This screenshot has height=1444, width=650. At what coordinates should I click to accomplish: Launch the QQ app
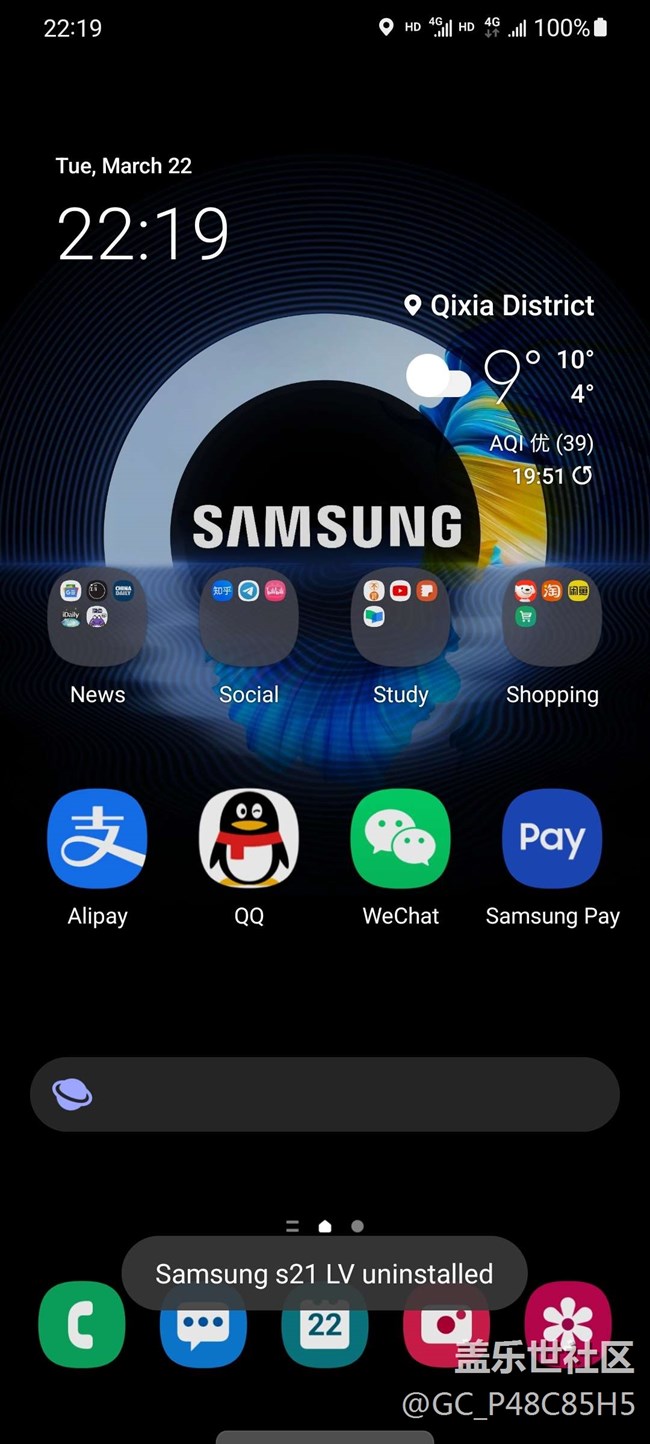tap(249, 838)
